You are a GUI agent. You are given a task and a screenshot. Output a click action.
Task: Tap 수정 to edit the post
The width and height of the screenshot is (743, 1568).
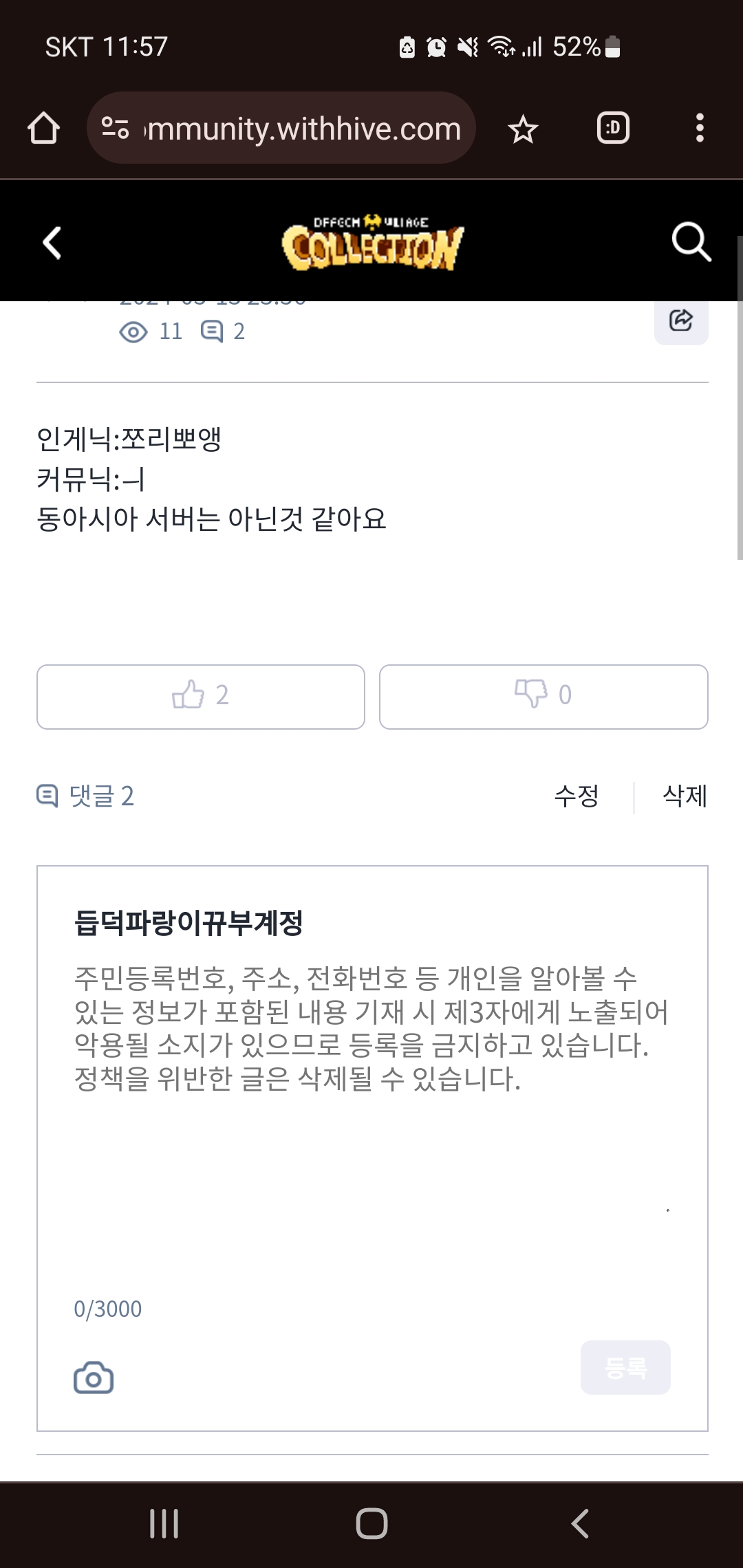point(577,796)
